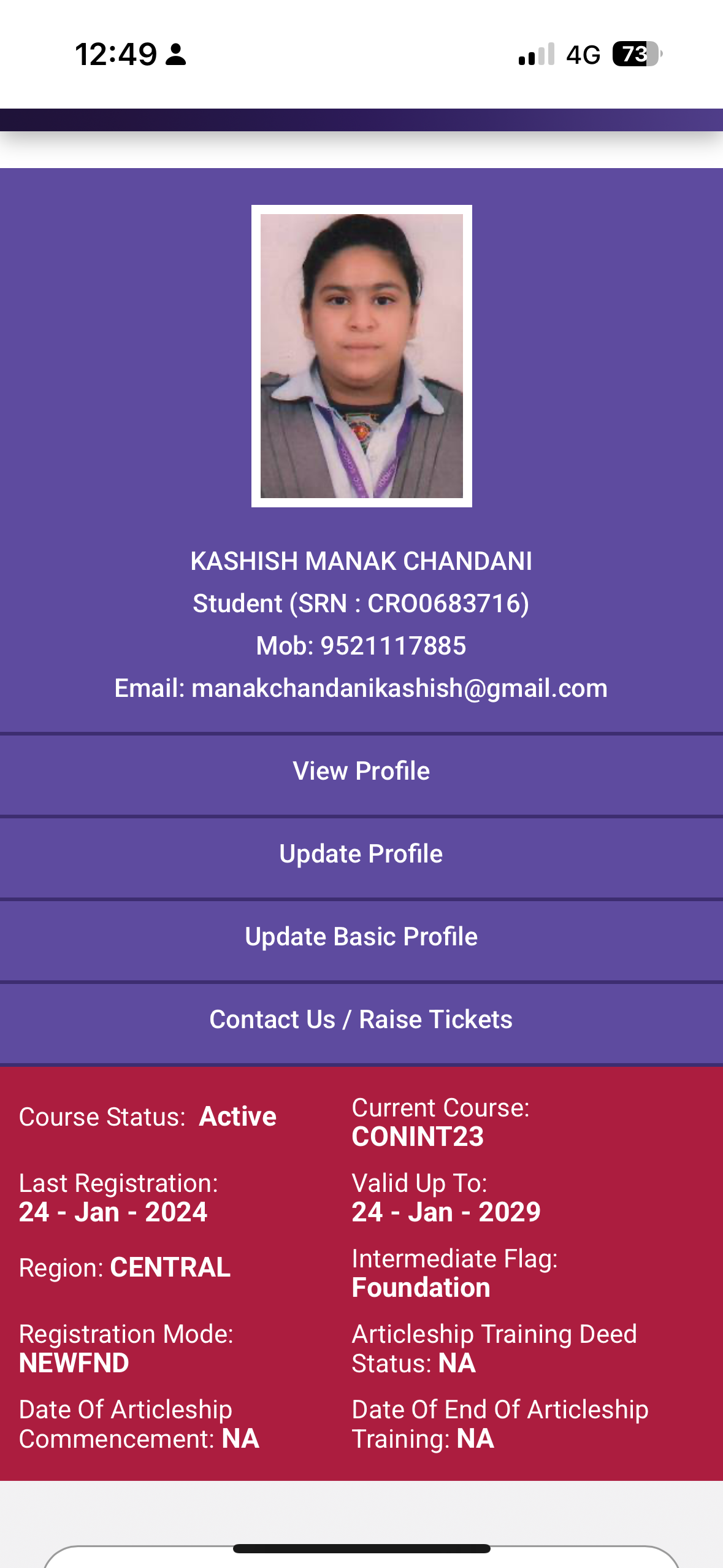Open Update Basic Profile
The height and width of the screenshot is (1568, 723).
pyautogui.click(x=361, y=937)
